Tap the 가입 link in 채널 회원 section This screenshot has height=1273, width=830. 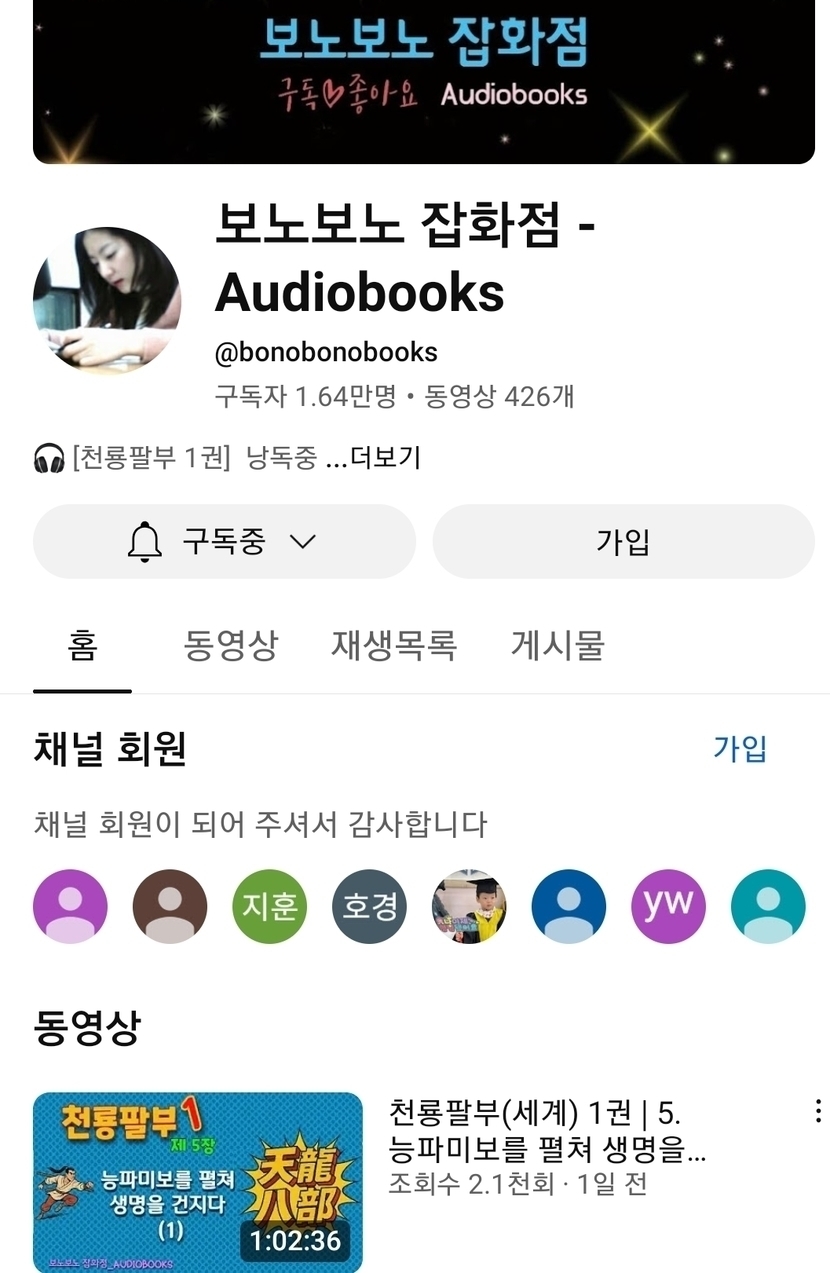click(x=739, y=748)
